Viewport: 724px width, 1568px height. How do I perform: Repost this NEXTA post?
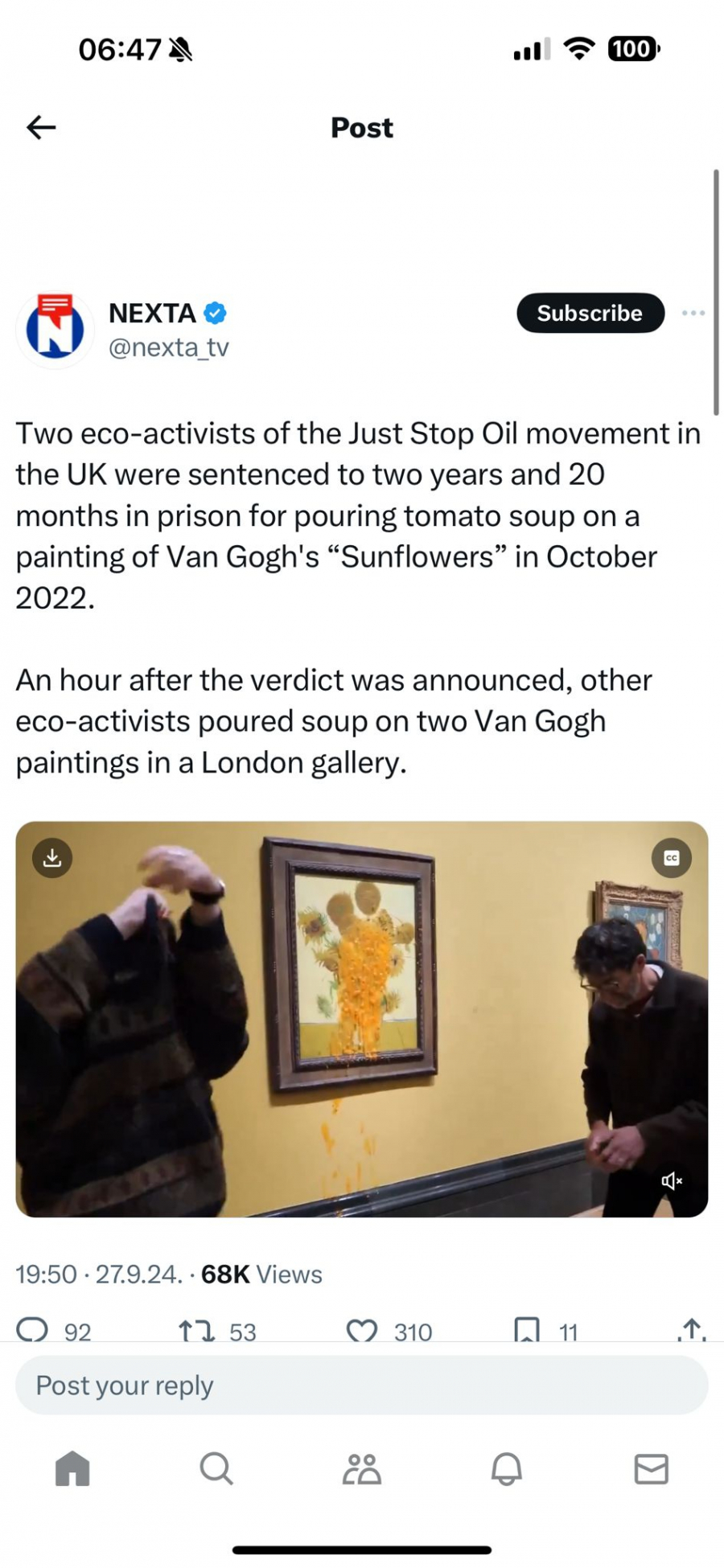pos(197,1331)
